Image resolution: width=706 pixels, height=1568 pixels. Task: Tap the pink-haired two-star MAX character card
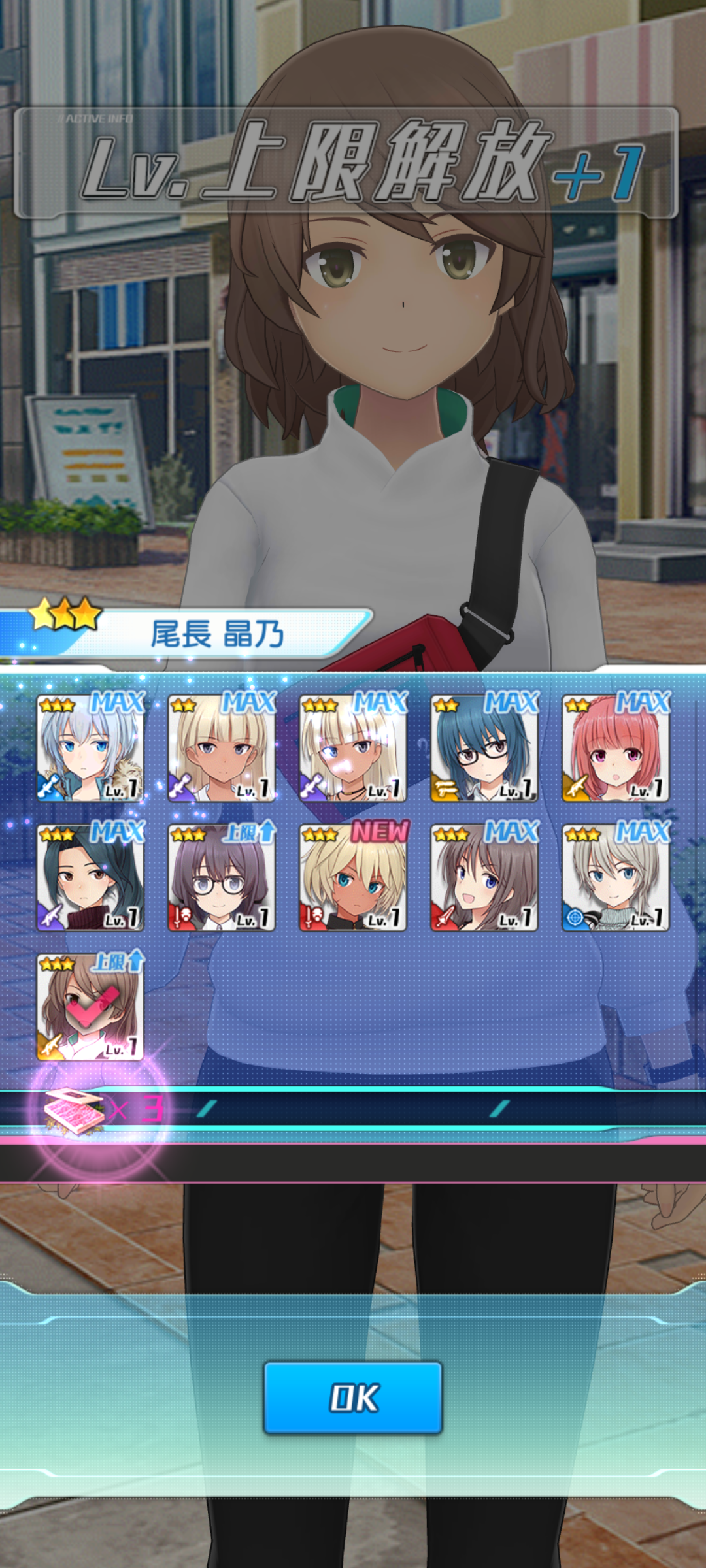(x=616, y=748)
